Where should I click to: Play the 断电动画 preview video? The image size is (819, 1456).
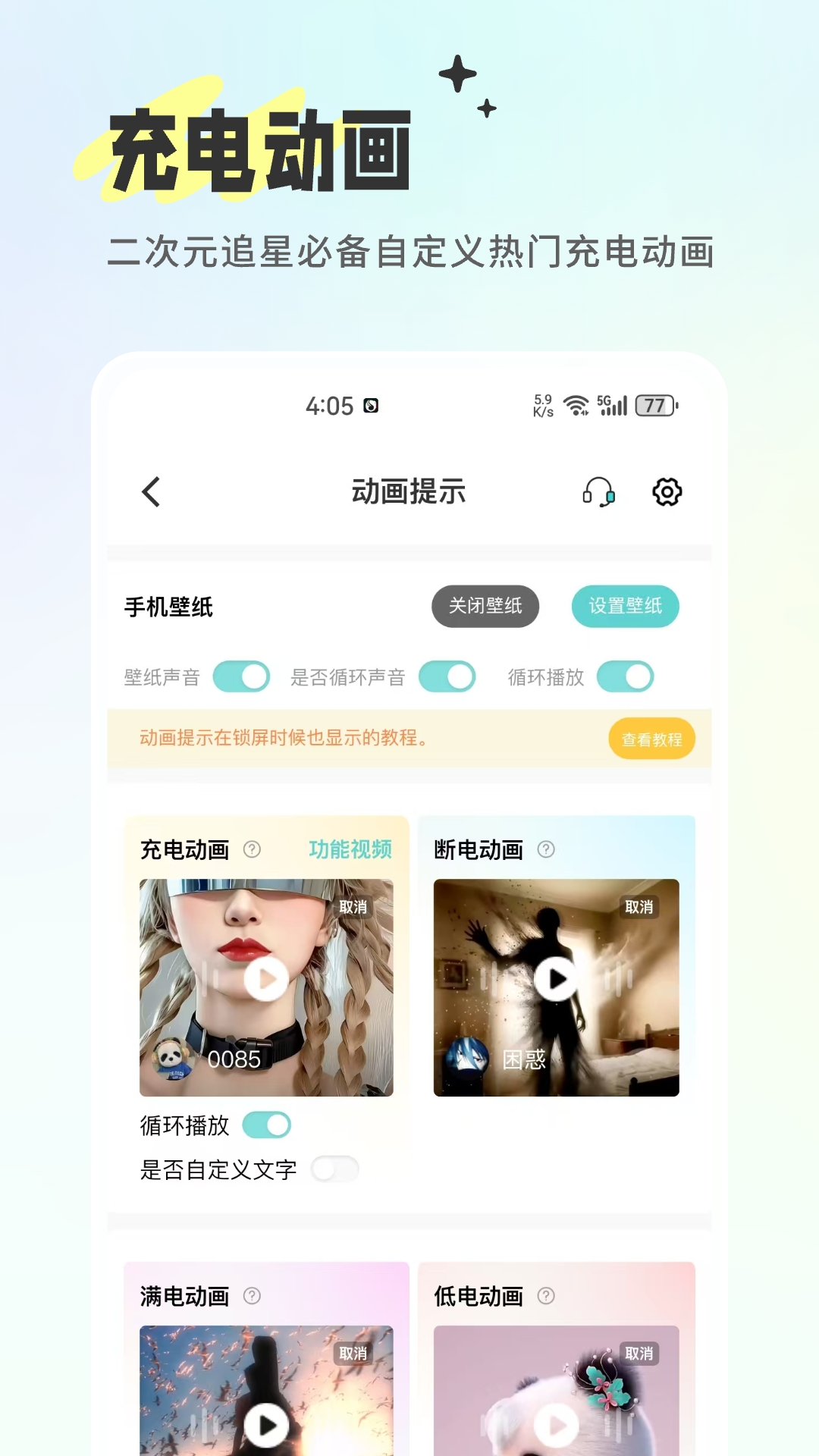[x=555, y=978]
